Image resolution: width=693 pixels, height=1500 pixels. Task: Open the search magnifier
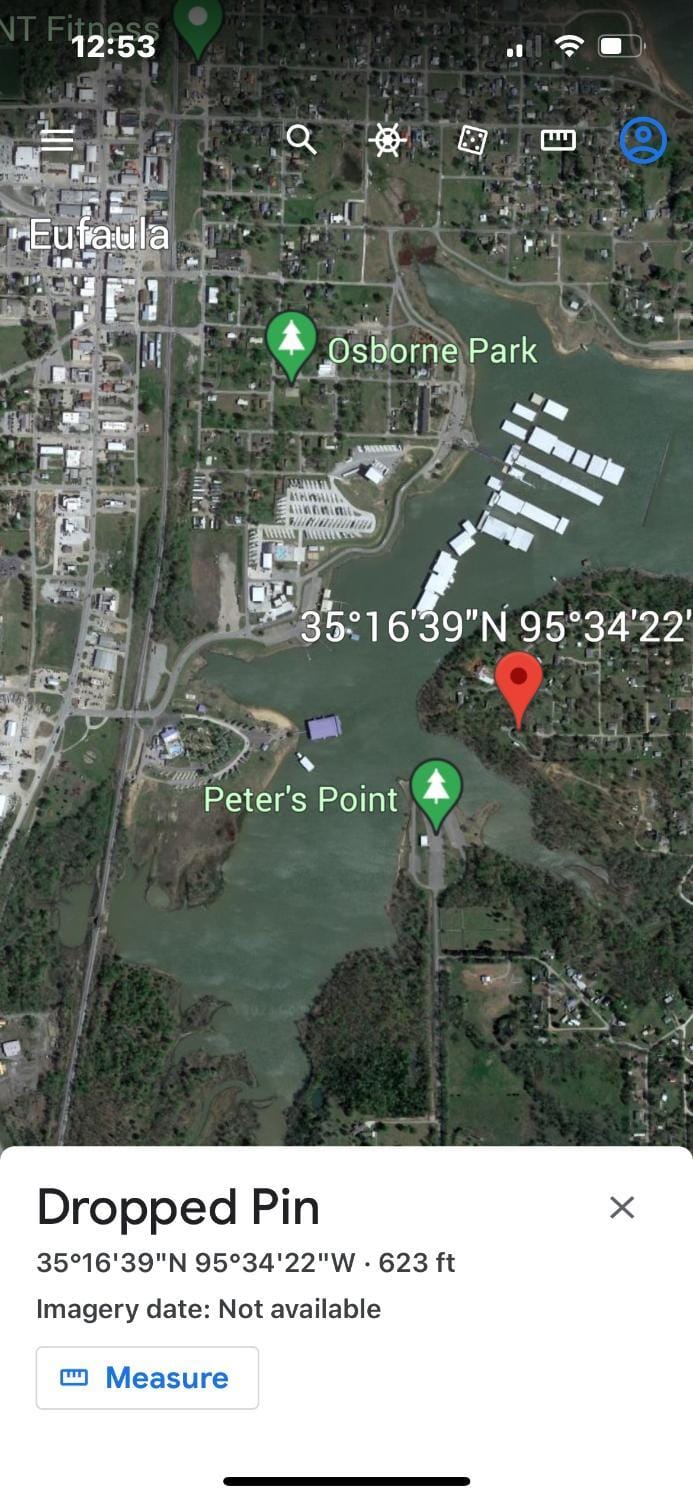301,140
